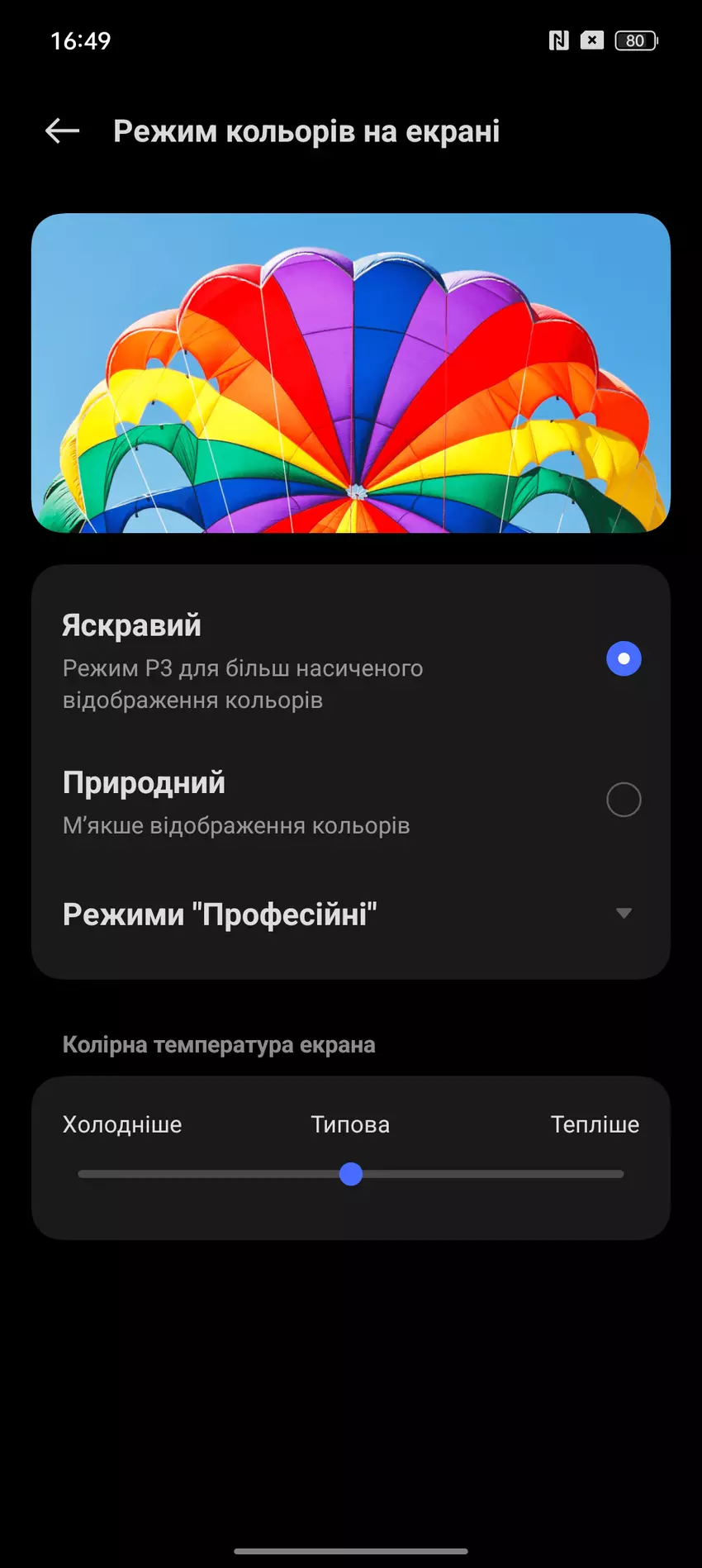This screenshot has height=1568, width=702.
Task: Tap the battery icon showing 80
Action: 636,40
